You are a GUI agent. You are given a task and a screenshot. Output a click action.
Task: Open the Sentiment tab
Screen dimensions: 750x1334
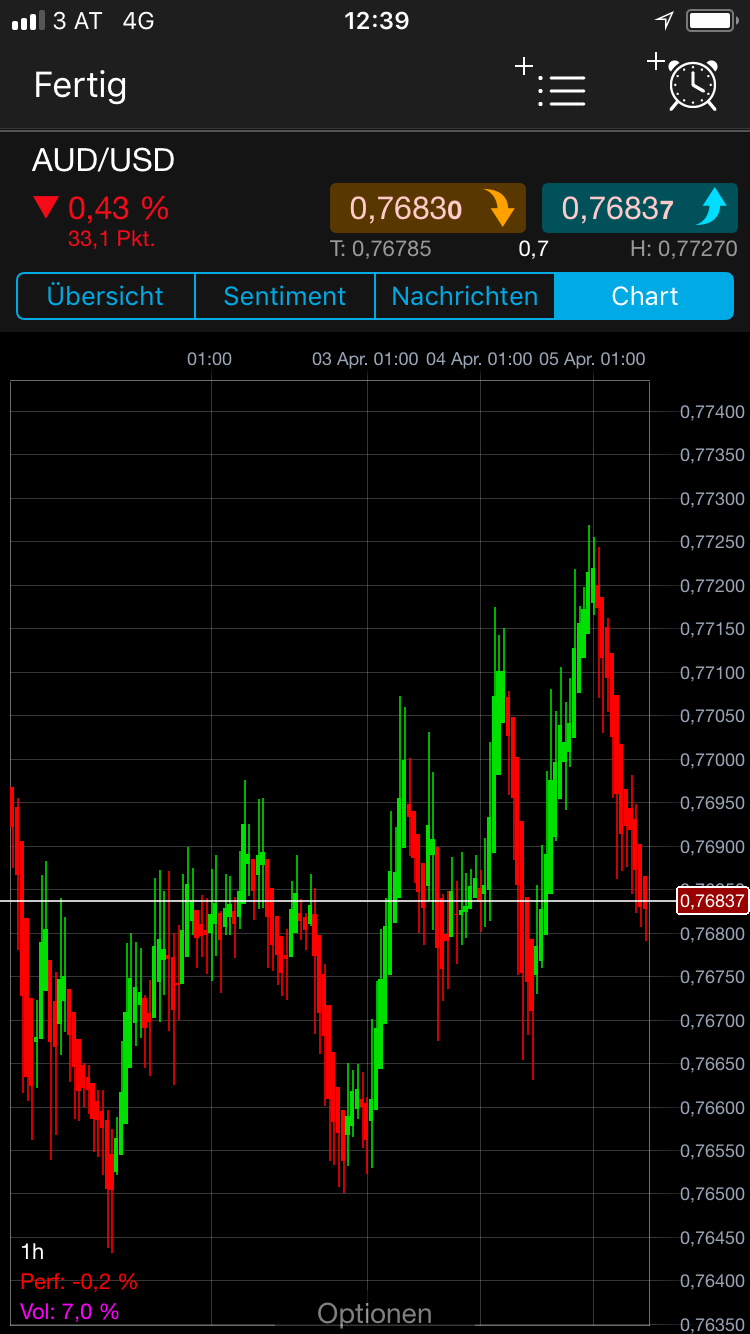pyautogui.click(x=285, y=296)
